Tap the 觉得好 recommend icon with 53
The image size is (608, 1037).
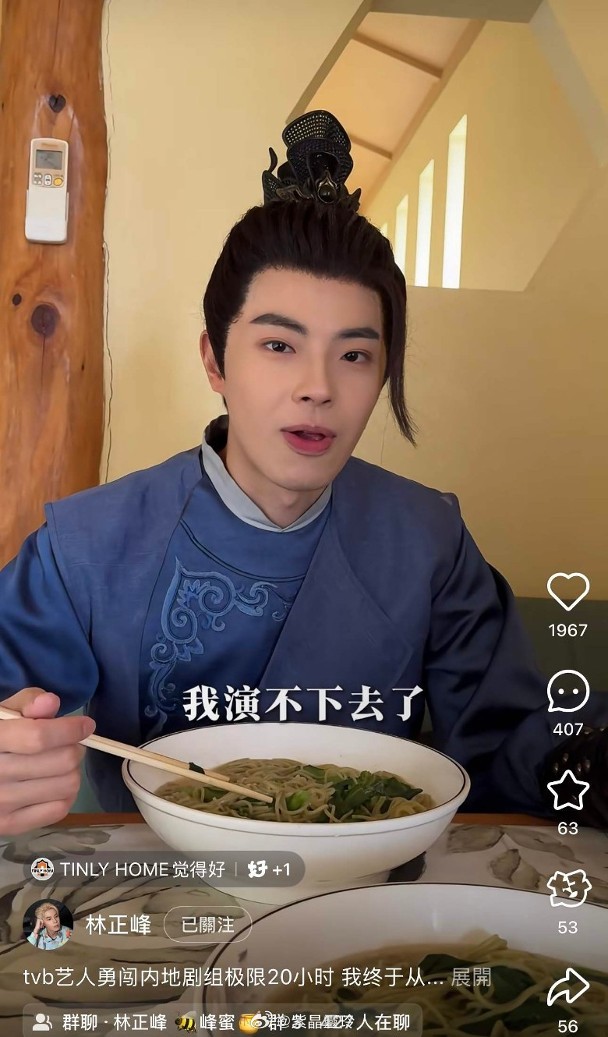point(568,889)
